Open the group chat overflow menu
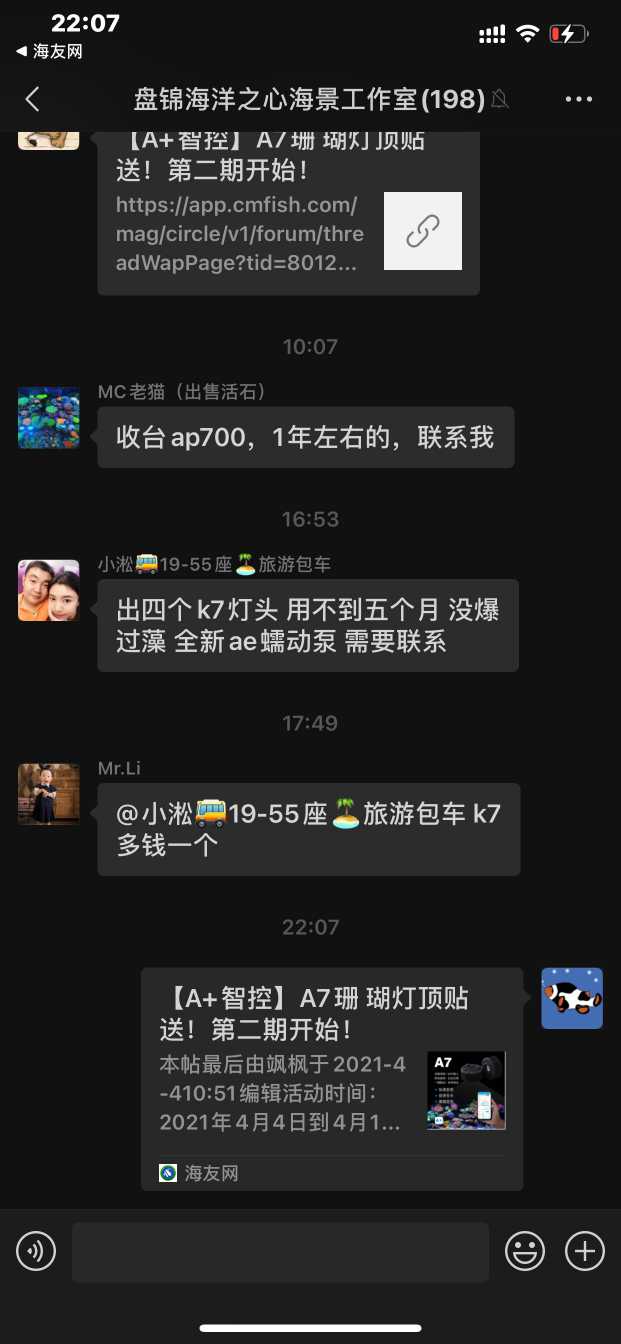The width and height of the screenshot is (621, 1344). coord(579,99)
